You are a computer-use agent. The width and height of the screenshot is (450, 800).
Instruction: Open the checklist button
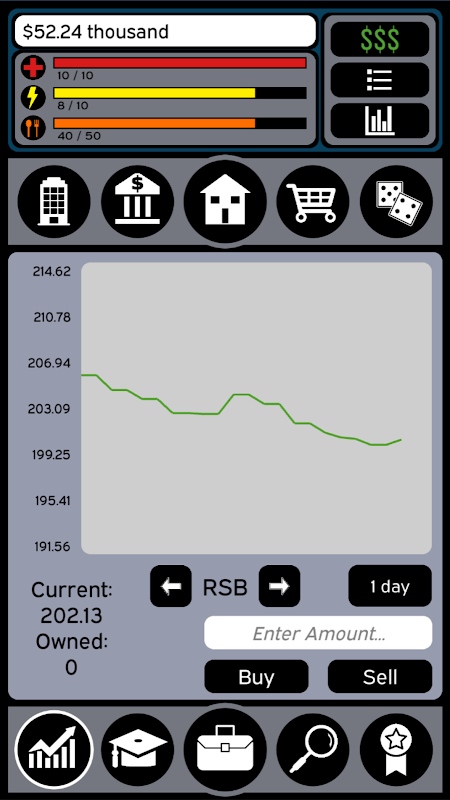(x=380, y=80)
